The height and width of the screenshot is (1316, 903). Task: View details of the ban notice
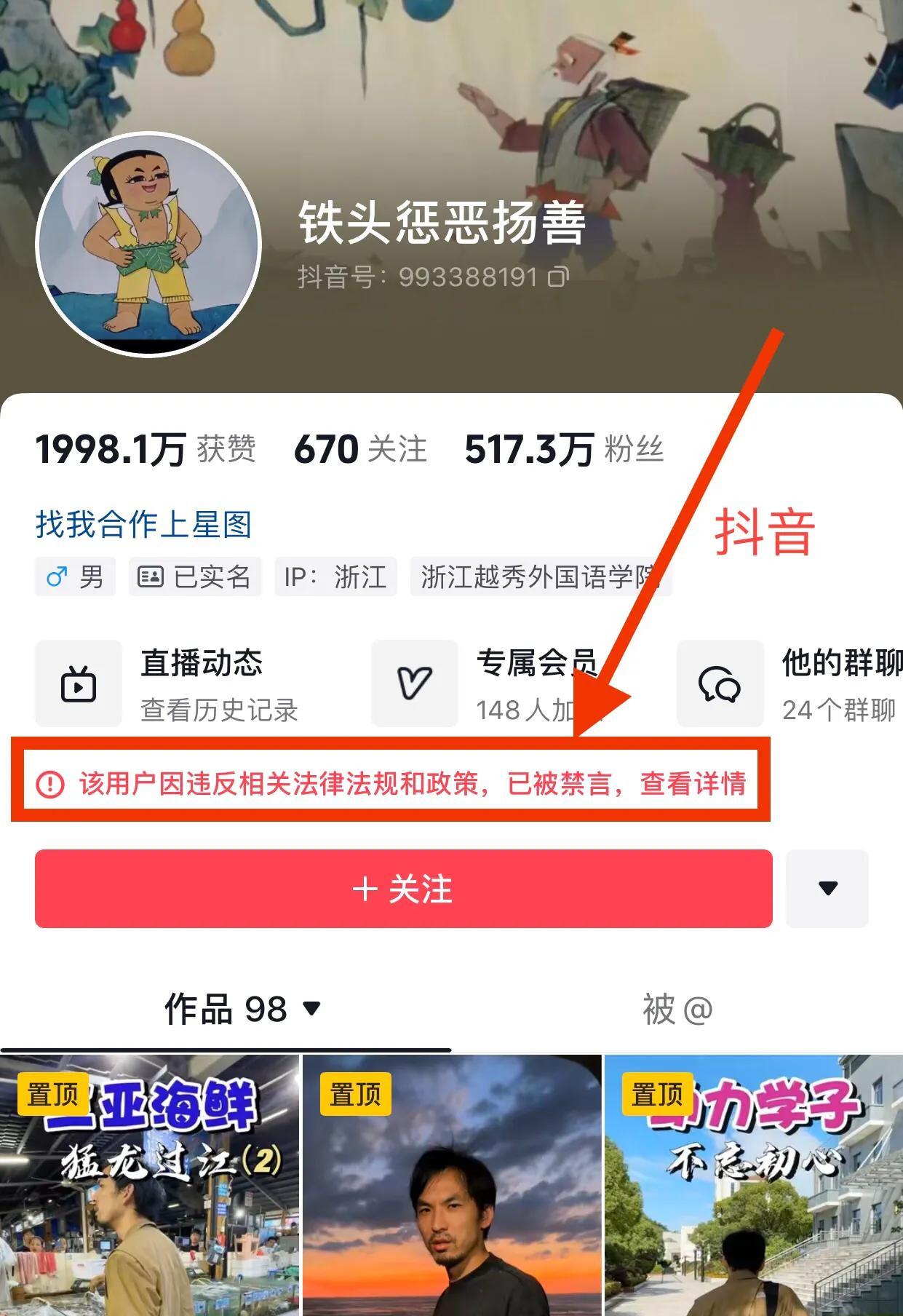pyautogui.click(x=693, y=785)
